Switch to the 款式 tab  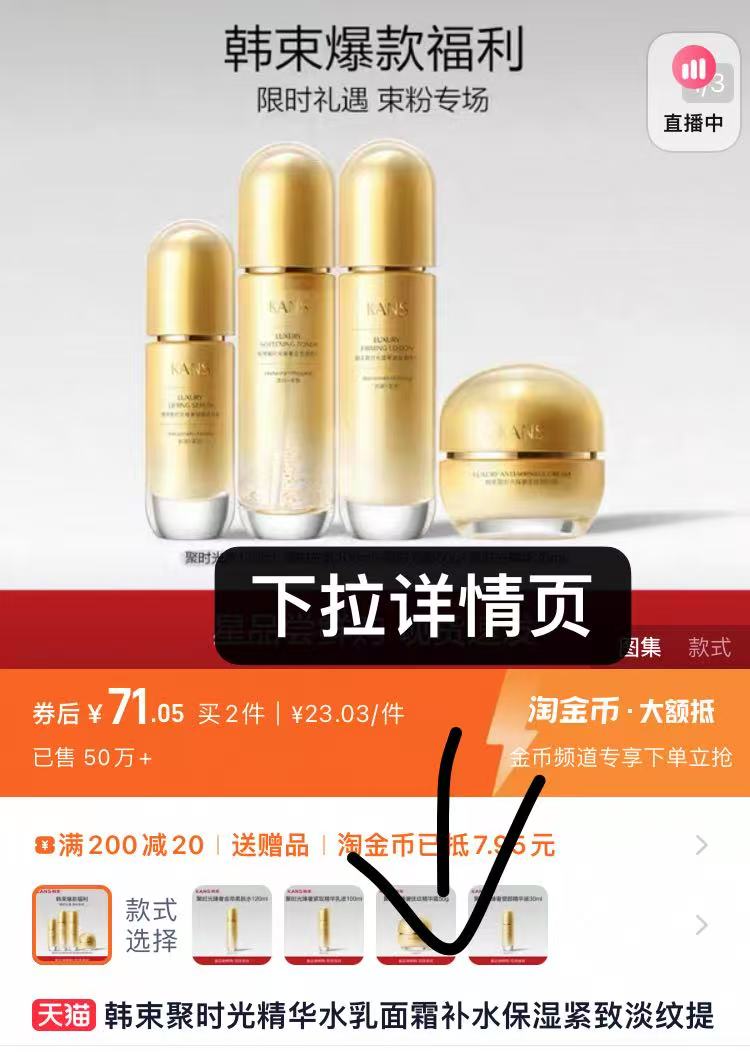709,648
